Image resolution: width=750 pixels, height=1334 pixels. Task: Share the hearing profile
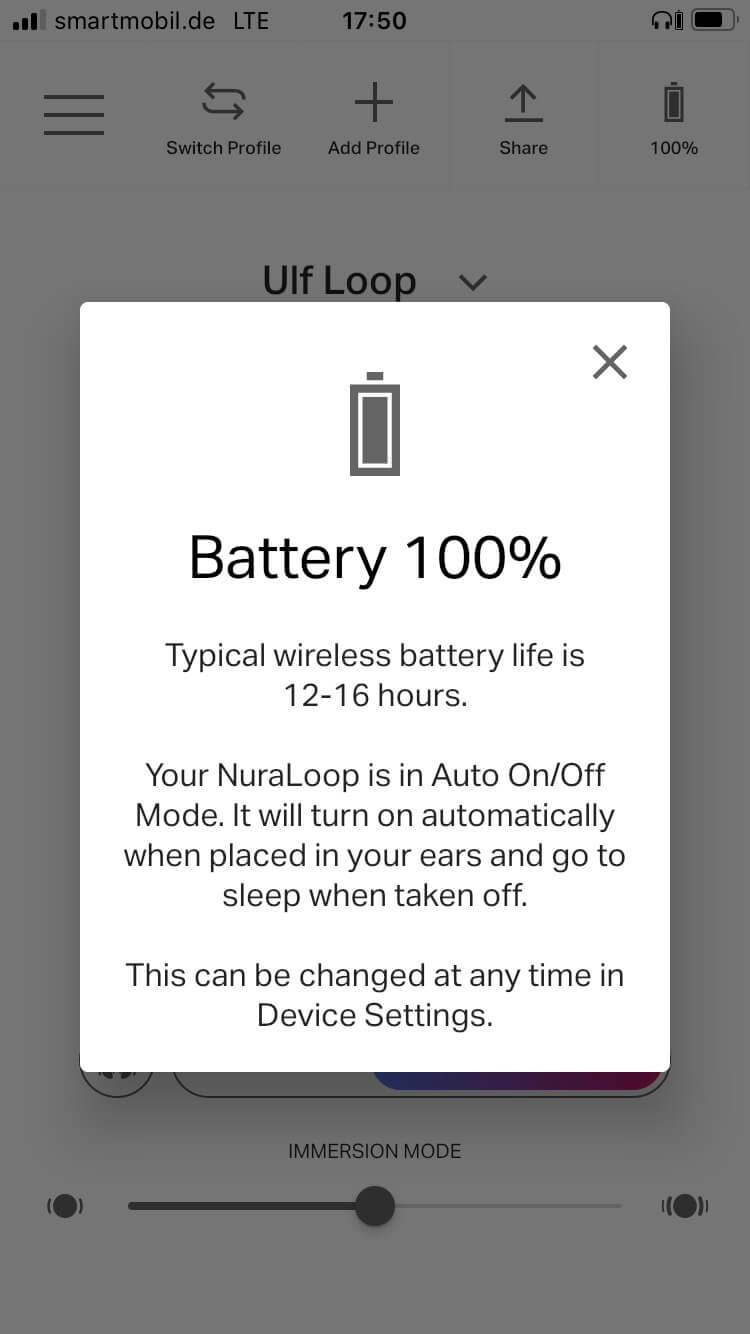pyautogui.click(x=523, y=120)
